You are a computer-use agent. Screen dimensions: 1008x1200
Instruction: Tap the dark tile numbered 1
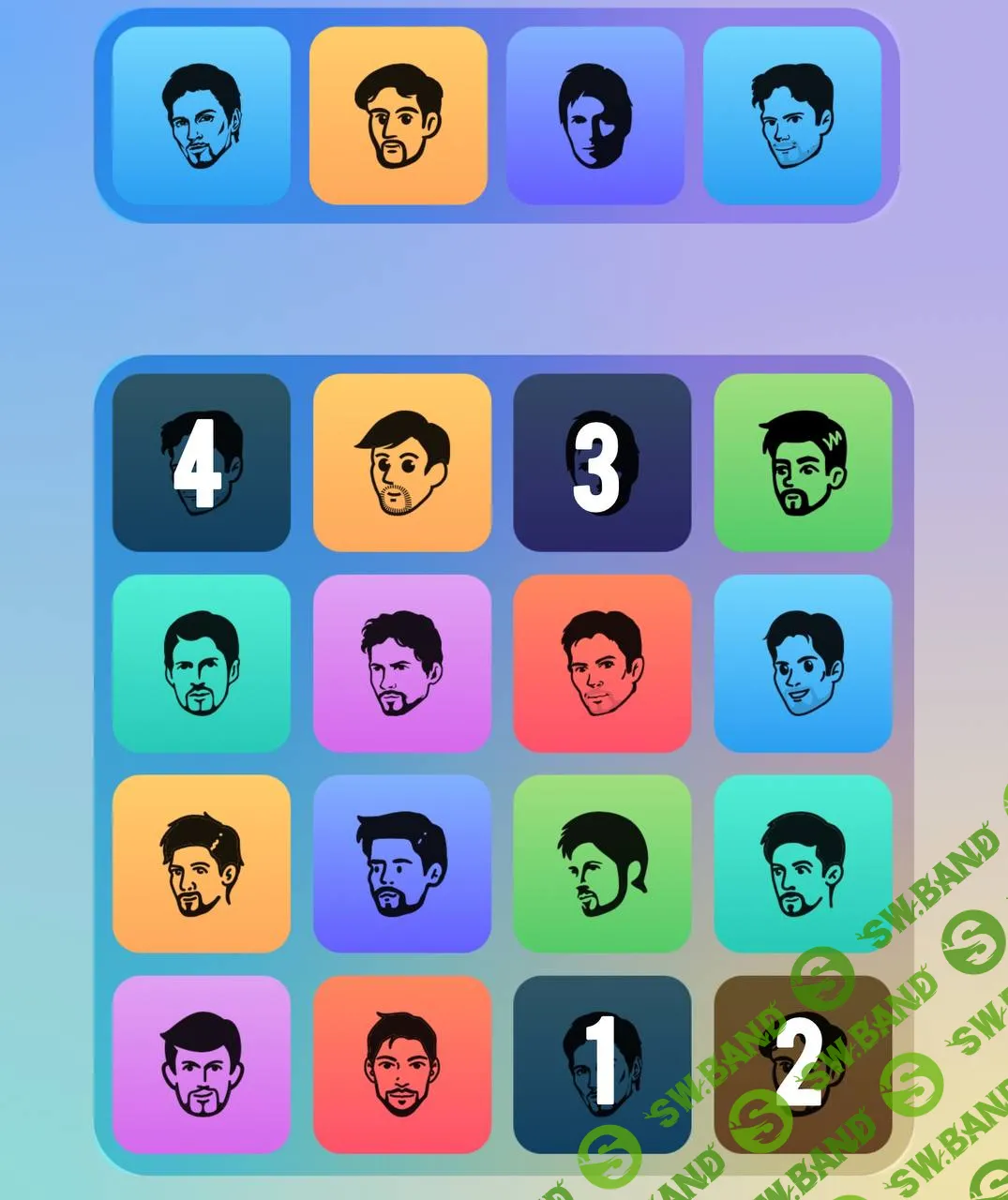(602, 1064)
